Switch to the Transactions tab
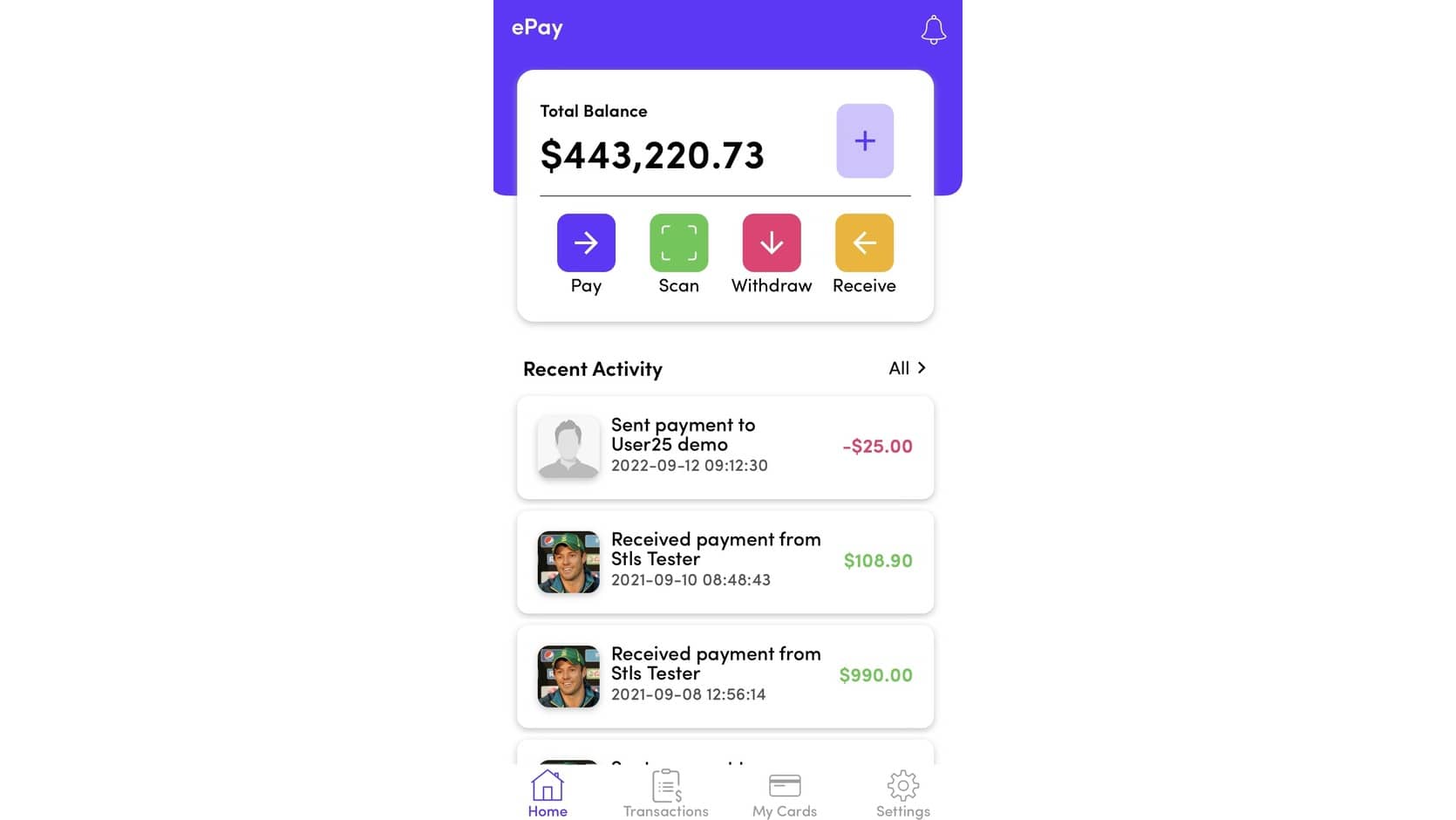 pos(666,794)
